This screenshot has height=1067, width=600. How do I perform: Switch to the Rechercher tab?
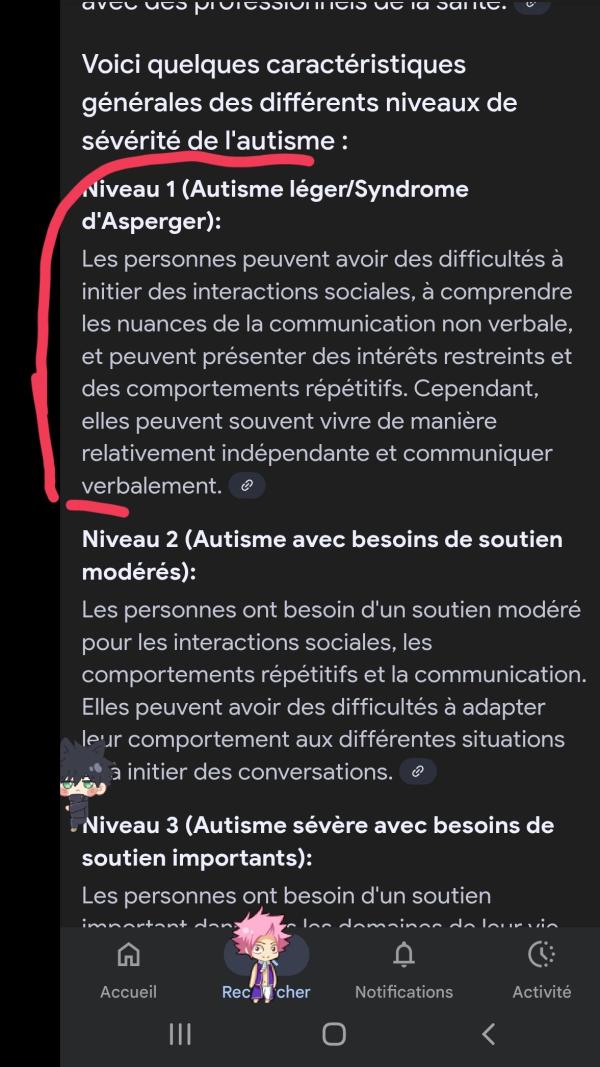click(266, 970)
